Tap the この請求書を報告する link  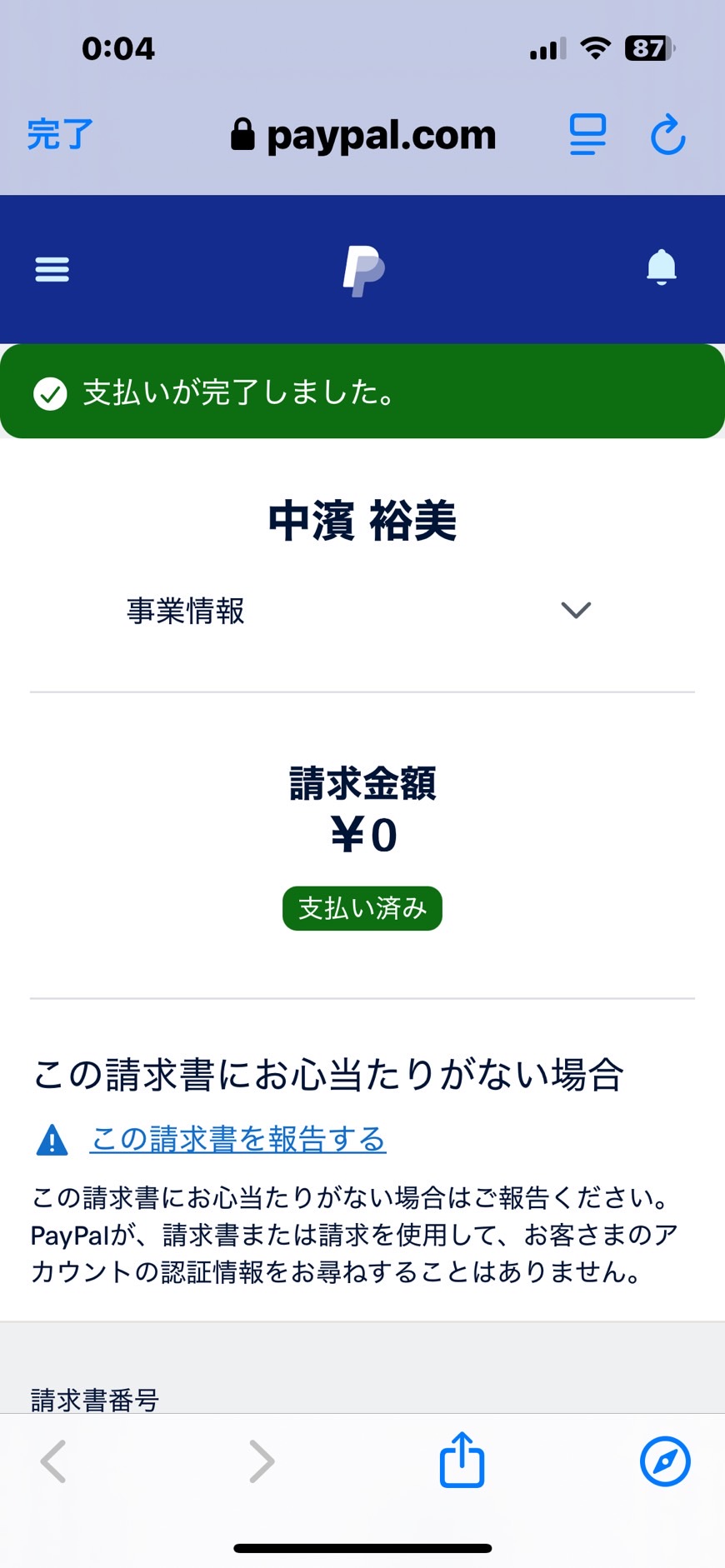coord(237,1139)
